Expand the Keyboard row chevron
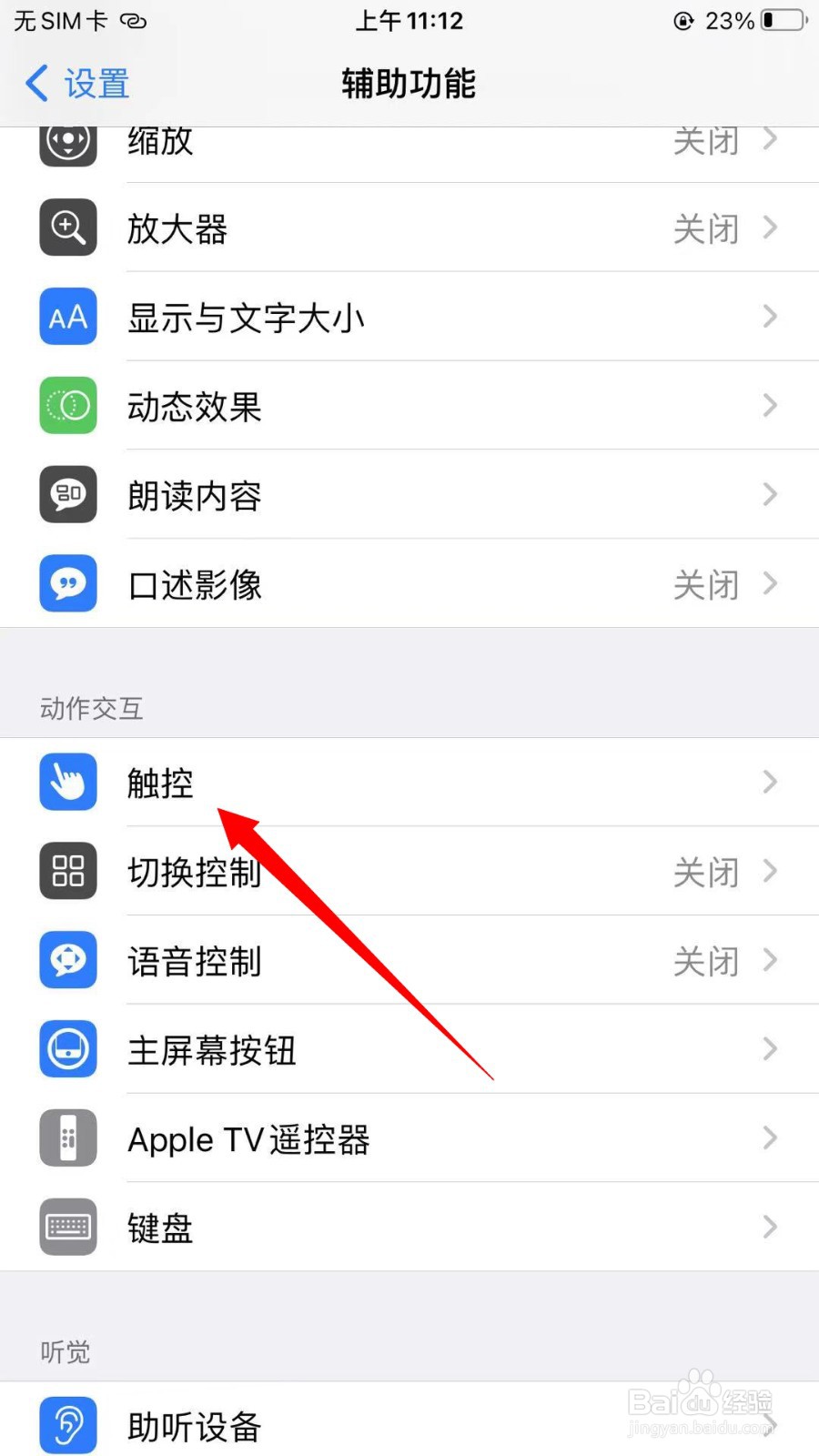819x1456 pixels. coord(769,1227)
